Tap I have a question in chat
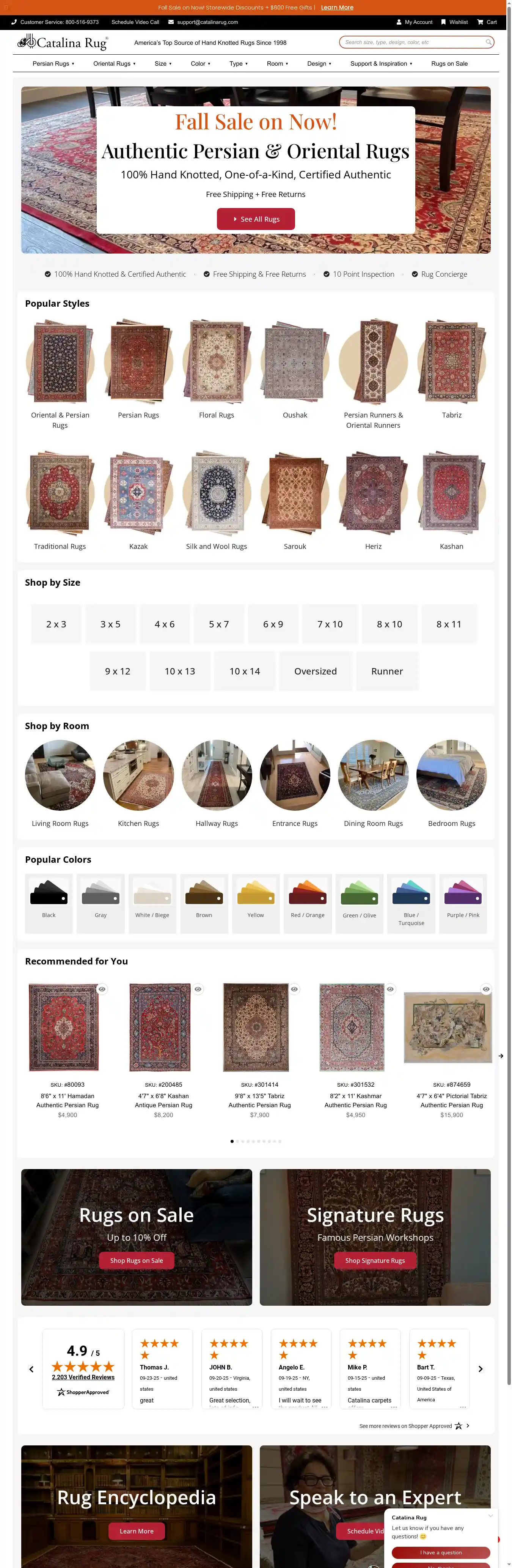Image resolution: width=512 pixels, height=1568 pixels. click(x=440, y=1552)
